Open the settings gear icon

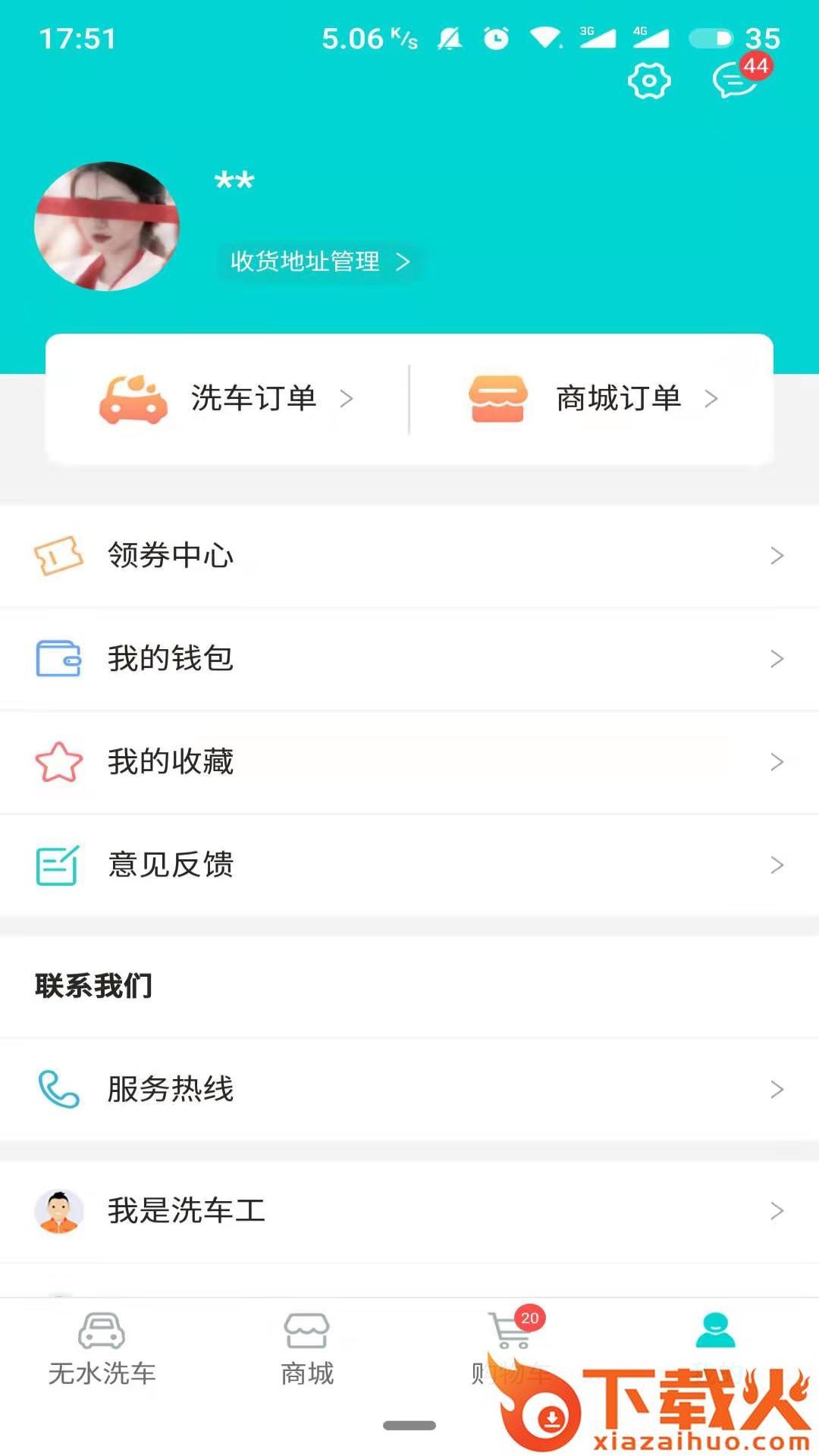point(649,81)
